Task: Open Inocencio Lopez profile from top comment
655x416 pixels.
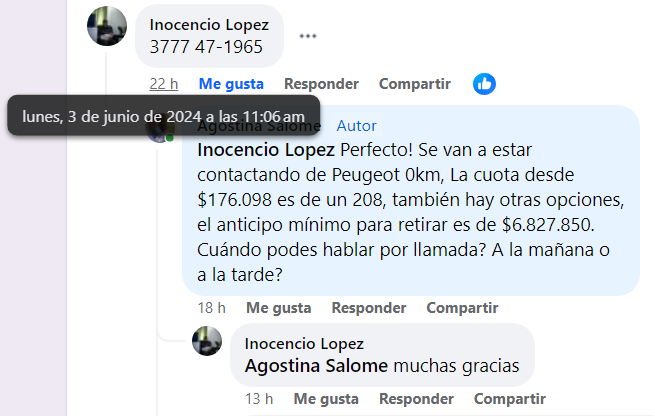Action: (206, 23)
